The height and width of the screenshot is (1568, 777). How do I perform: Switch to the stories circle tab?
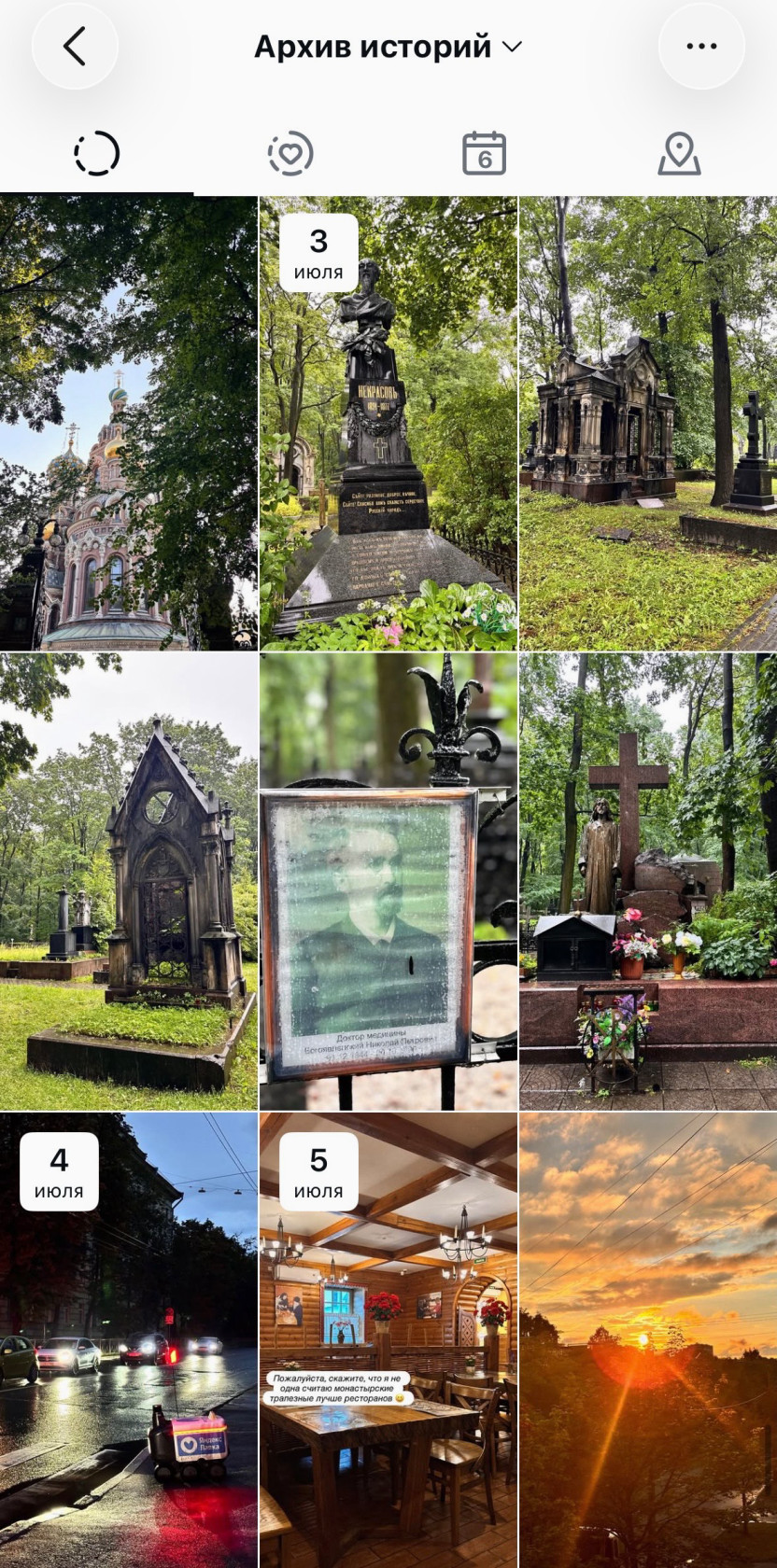[97, 153]
